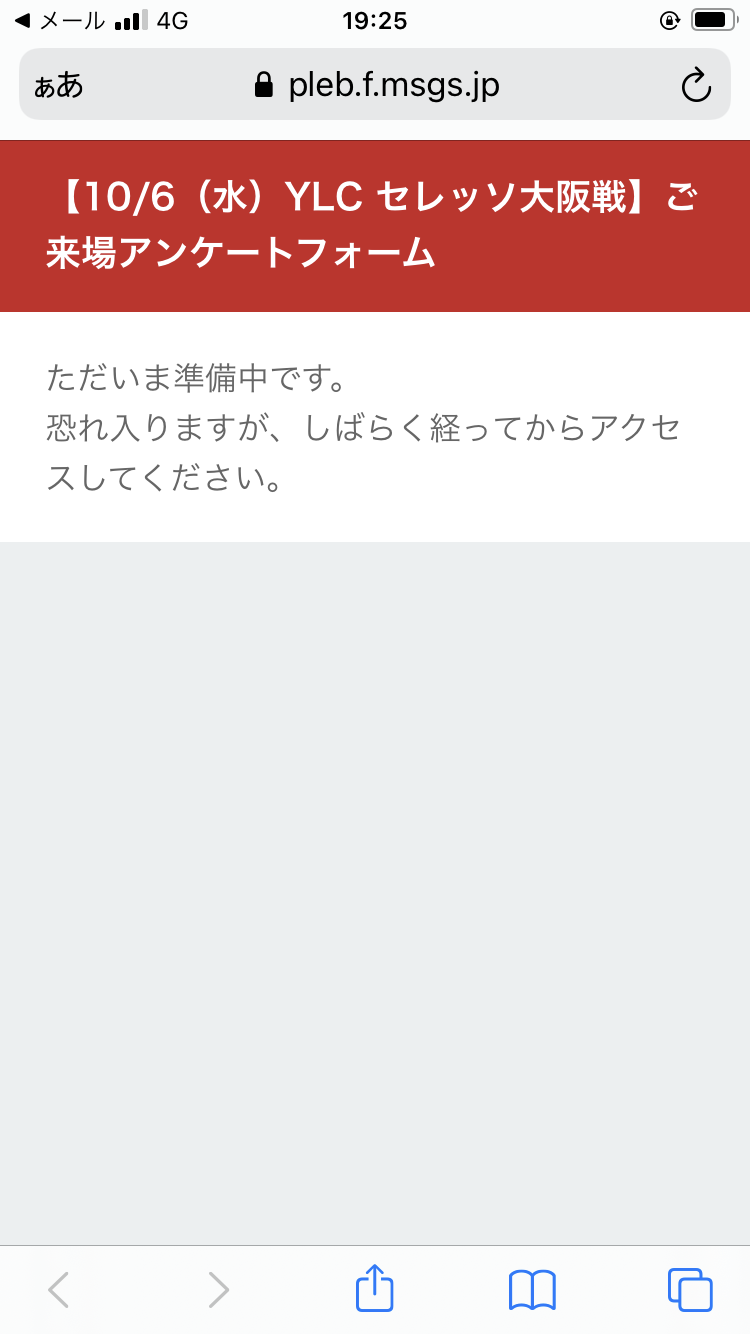Reload the page with the refresh icon
The image size is (750, 1334).
[x=696, y=86]
